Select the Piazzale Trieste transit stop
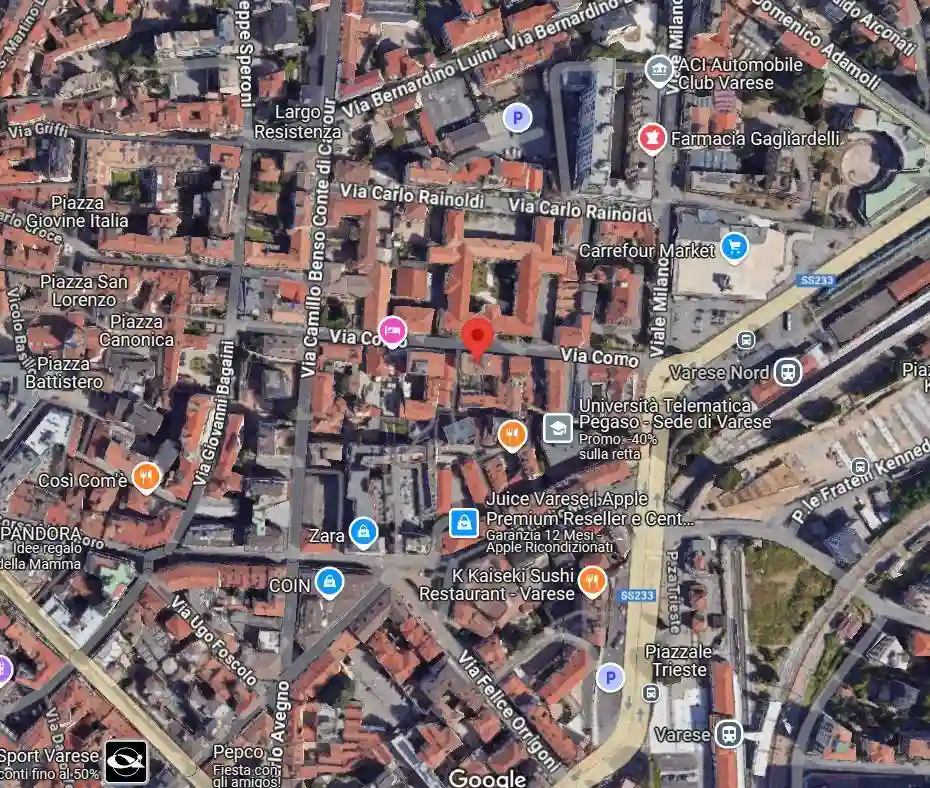 click(x=652, y=692)
